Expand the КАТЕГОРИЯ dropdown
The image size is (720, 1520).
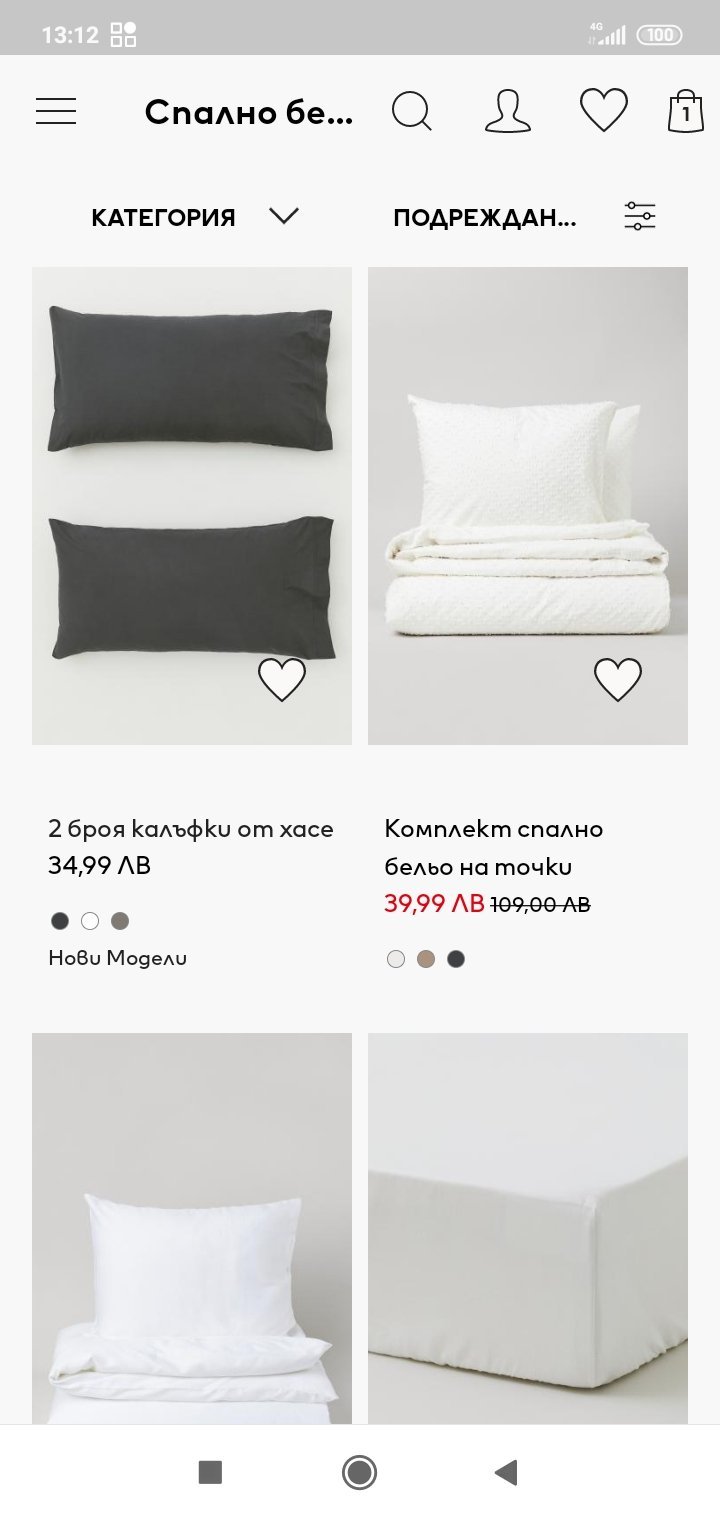tap(195, 217)
